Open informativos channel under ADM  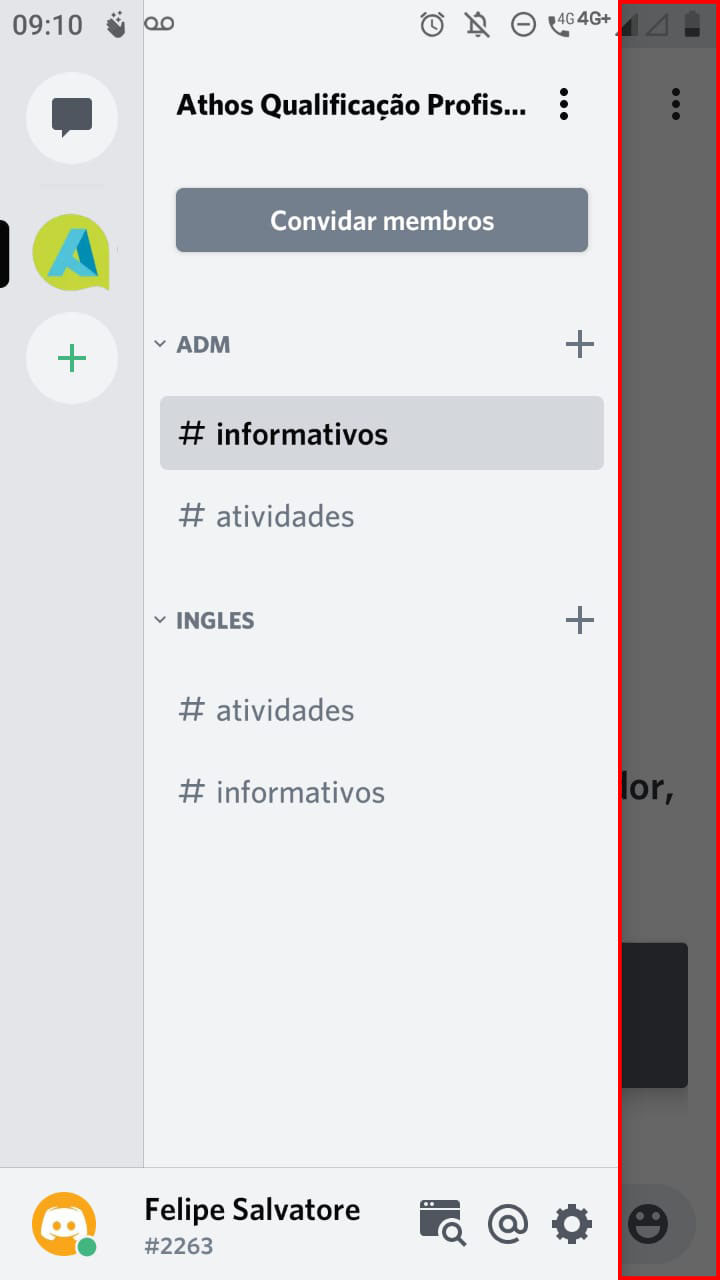[382, 434]
